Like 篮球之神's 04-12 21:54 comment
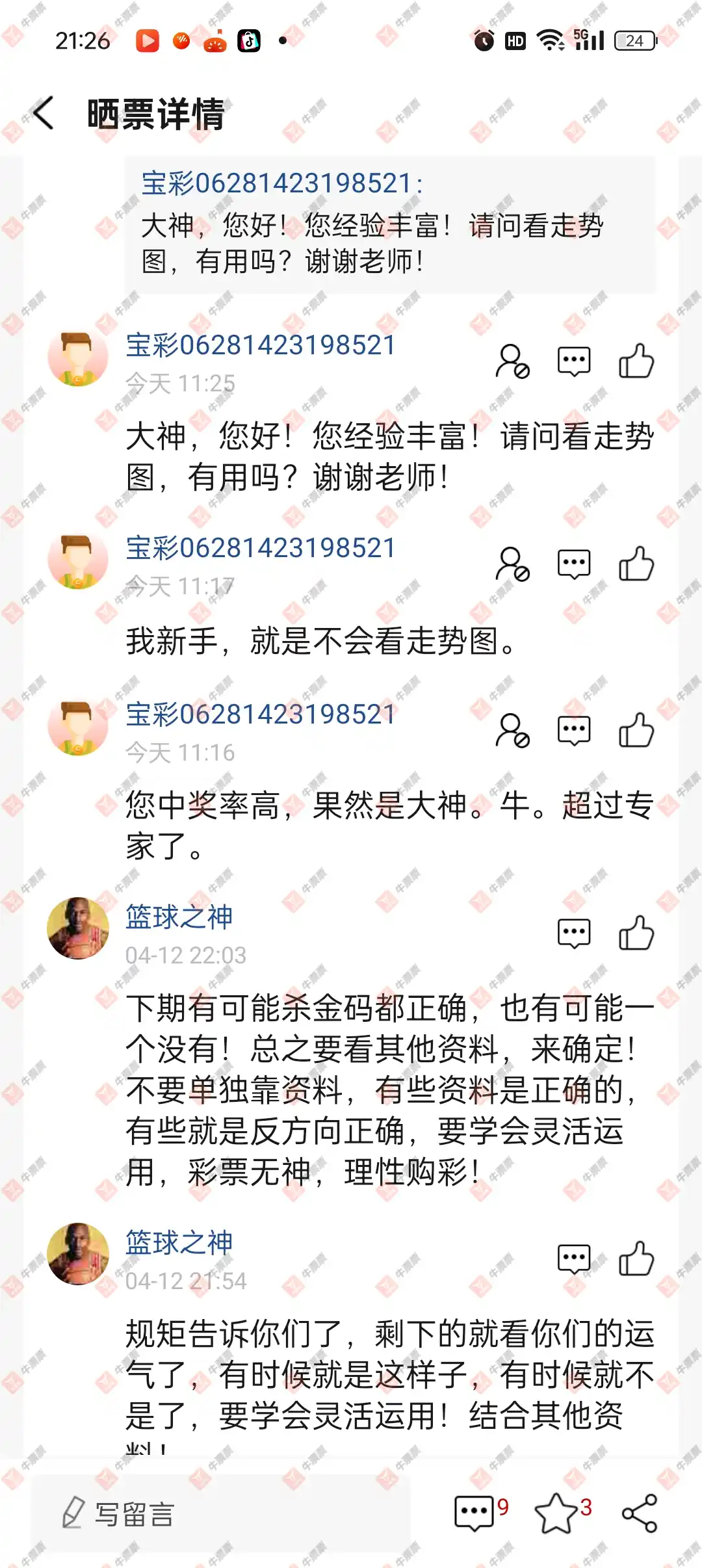This screenshot has height=1568, width=702. pos(636,1259)
